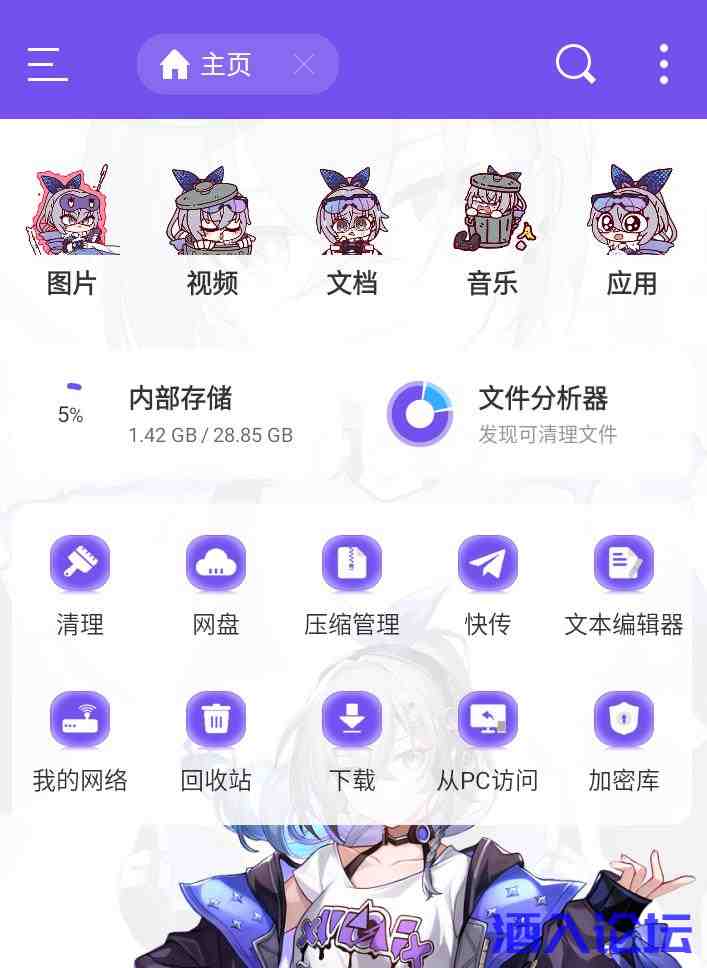Image resolution: width=707 pixels, height=968 pixels.
Task: Open the 加密库 vault
Action: pos(624,741)
